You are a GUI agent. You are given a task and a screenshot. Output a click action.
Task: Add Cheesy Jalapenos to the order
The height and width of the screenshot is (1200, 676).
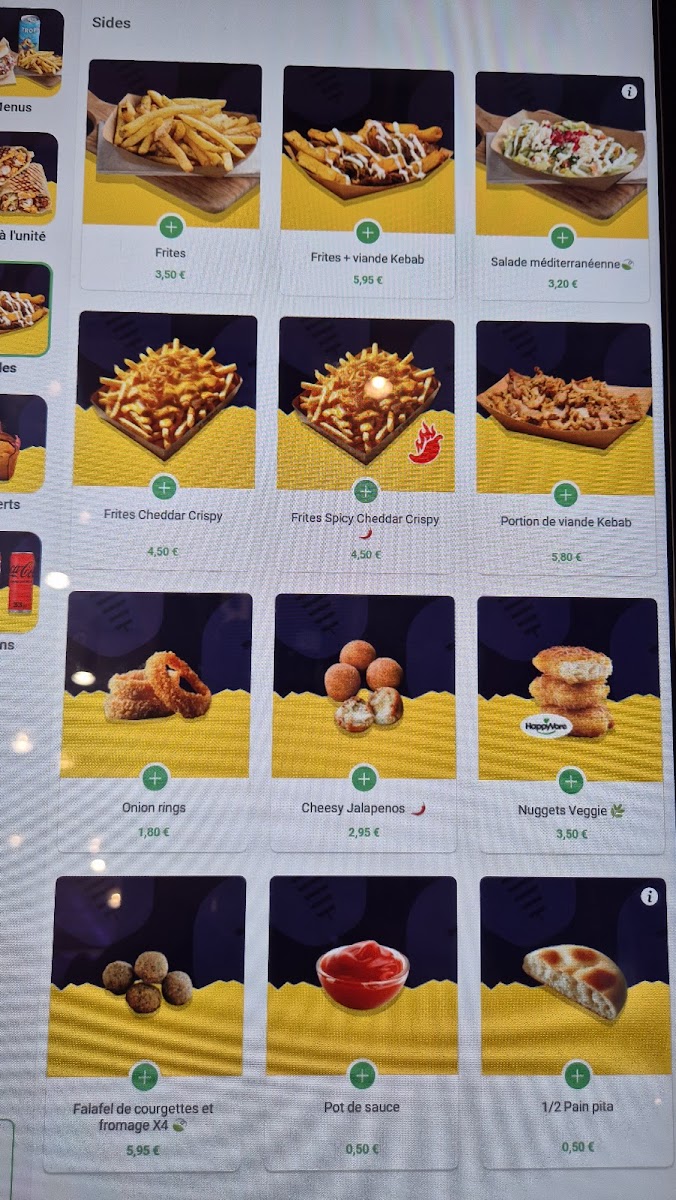click(x=364, y=778)
